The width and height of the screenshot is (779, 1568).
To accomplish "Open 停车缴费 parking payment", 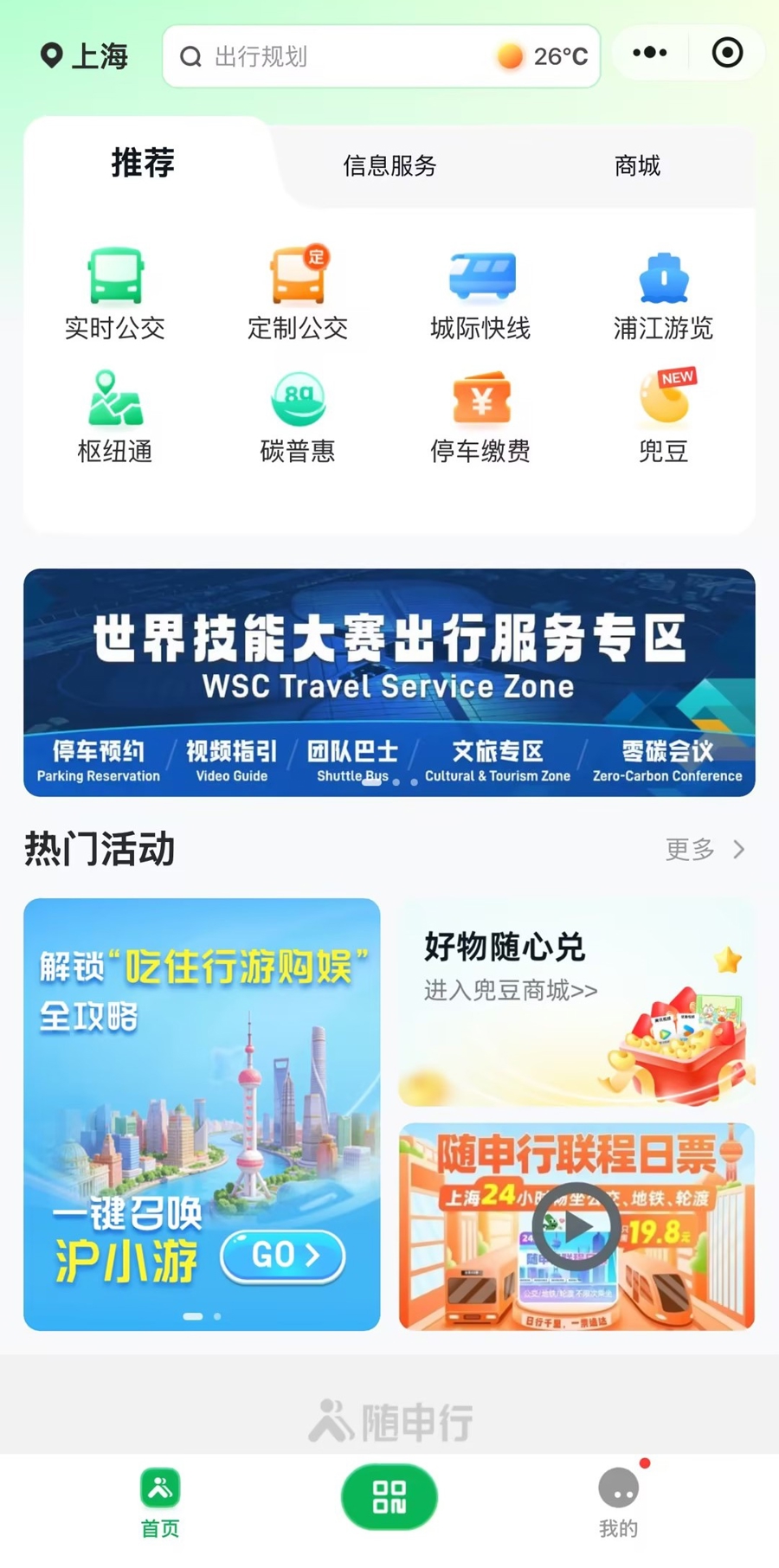I will click(x=480, y=417).
